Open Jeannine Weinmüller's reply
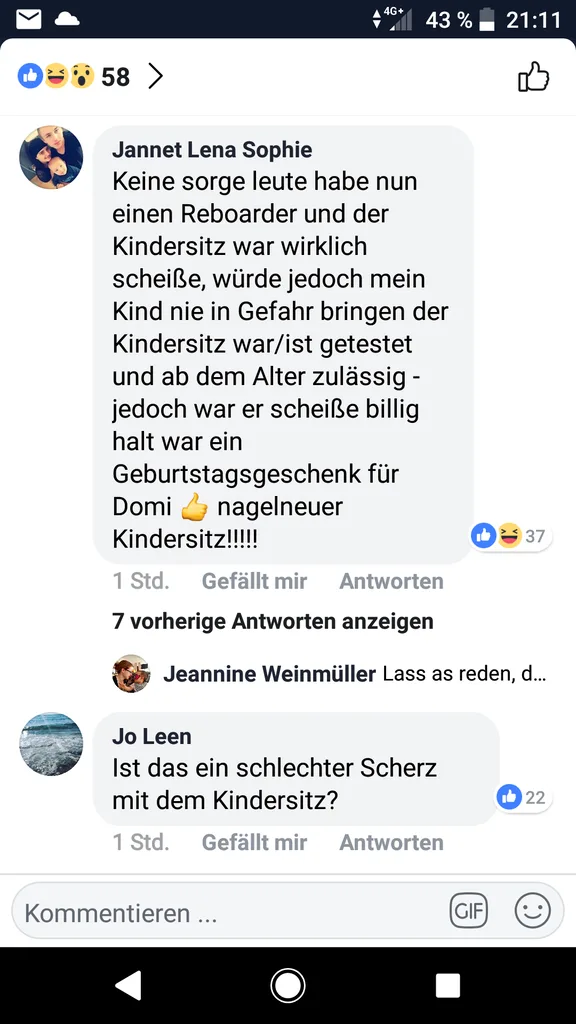This screenshot has height=1024, width=576. click(330, 674)
